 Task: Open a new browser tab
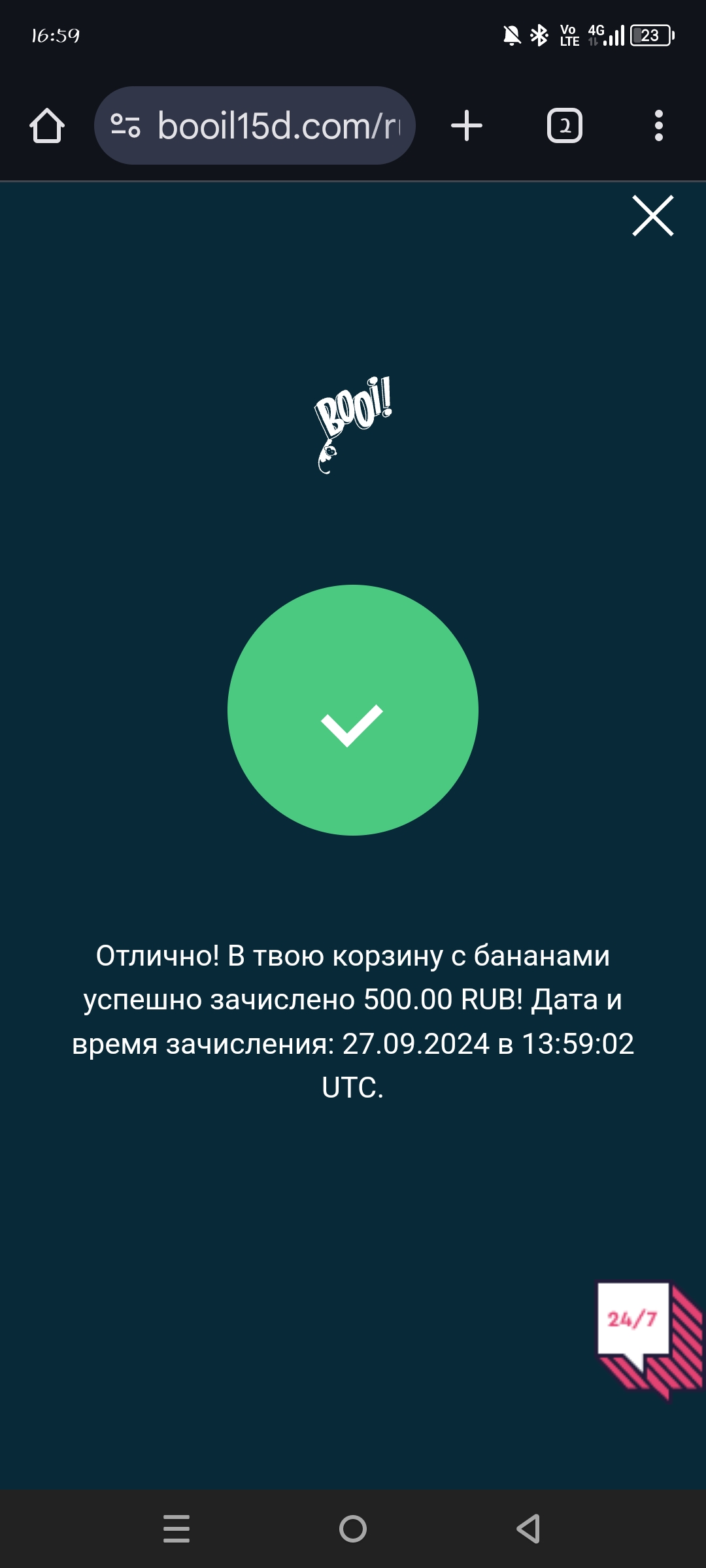point(467,125)
